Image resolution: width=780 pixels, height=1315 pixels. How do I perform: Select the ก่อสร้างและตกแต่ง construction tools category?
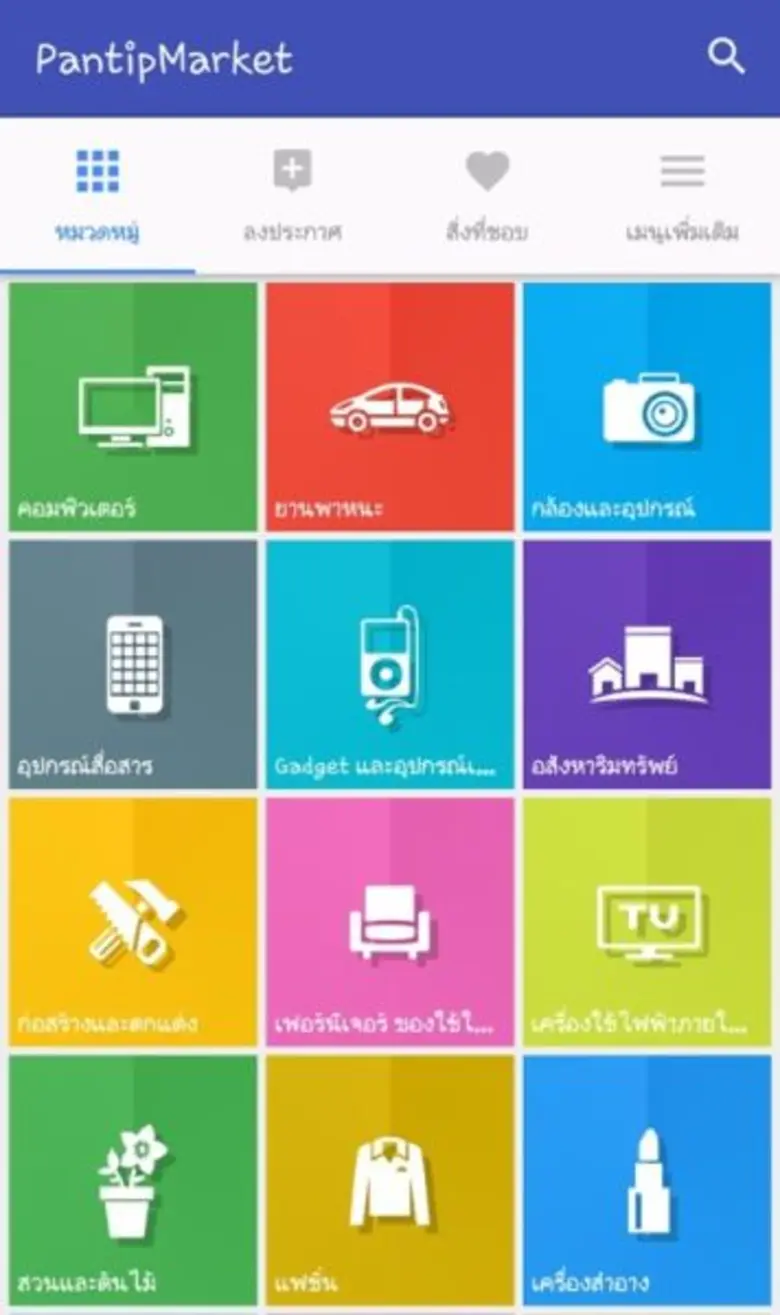click(x=131, y=920)
